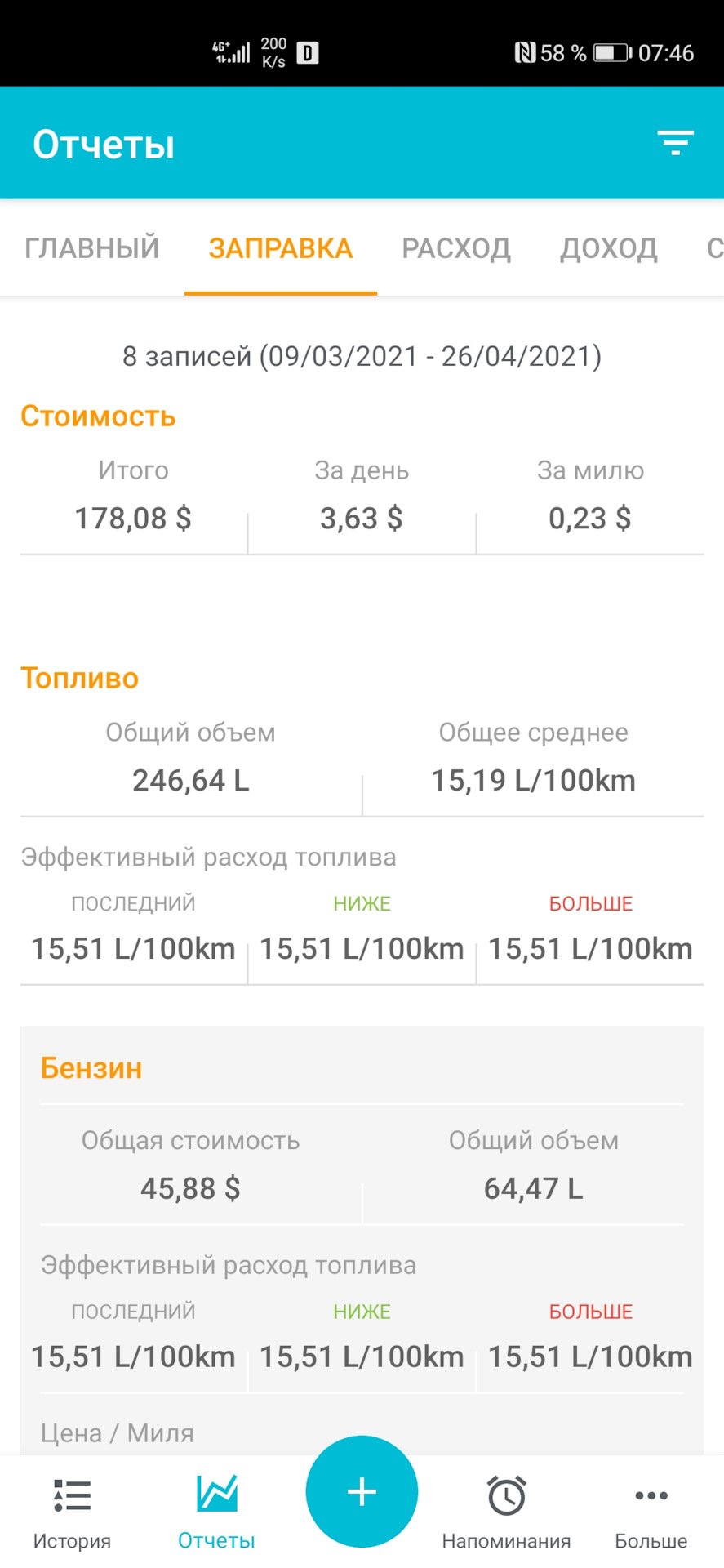This screenshot has width=724, height=1568.
Task: Open the filter options icon
Action: [675, 144]
